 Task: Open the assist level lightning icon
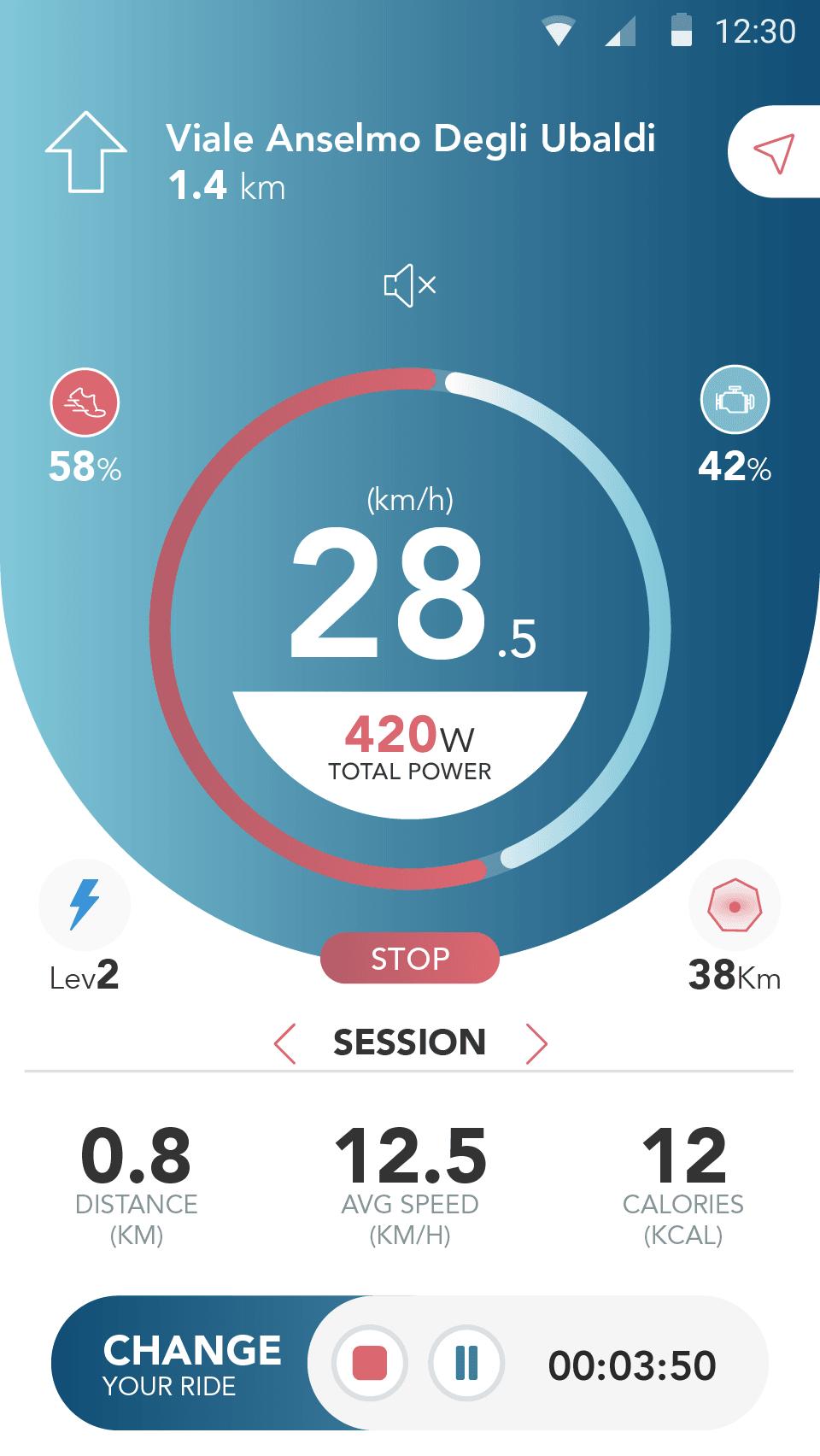click(85, 904)
